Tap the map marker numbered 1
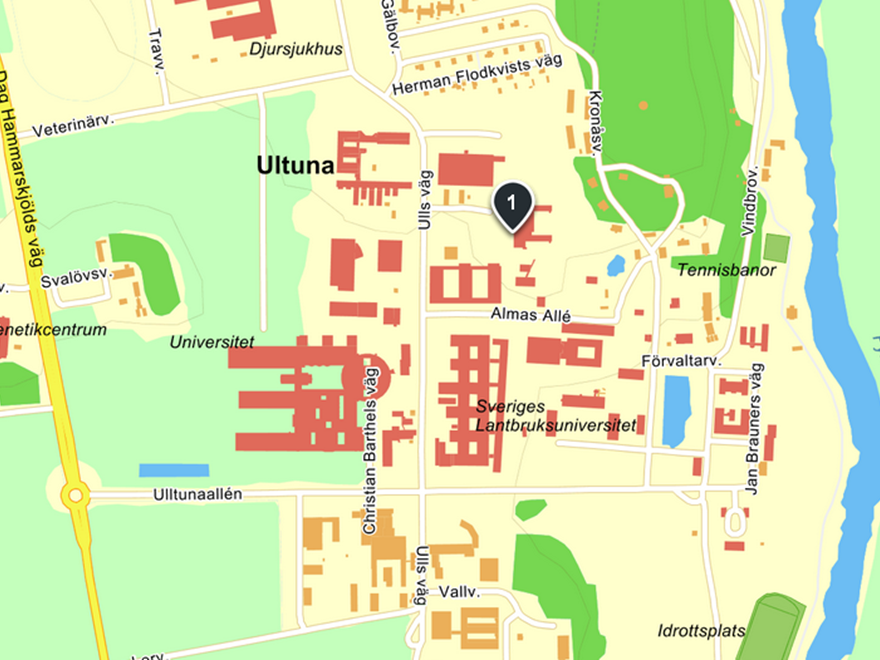Screen dimensions: 880x660 click(512, 204)
